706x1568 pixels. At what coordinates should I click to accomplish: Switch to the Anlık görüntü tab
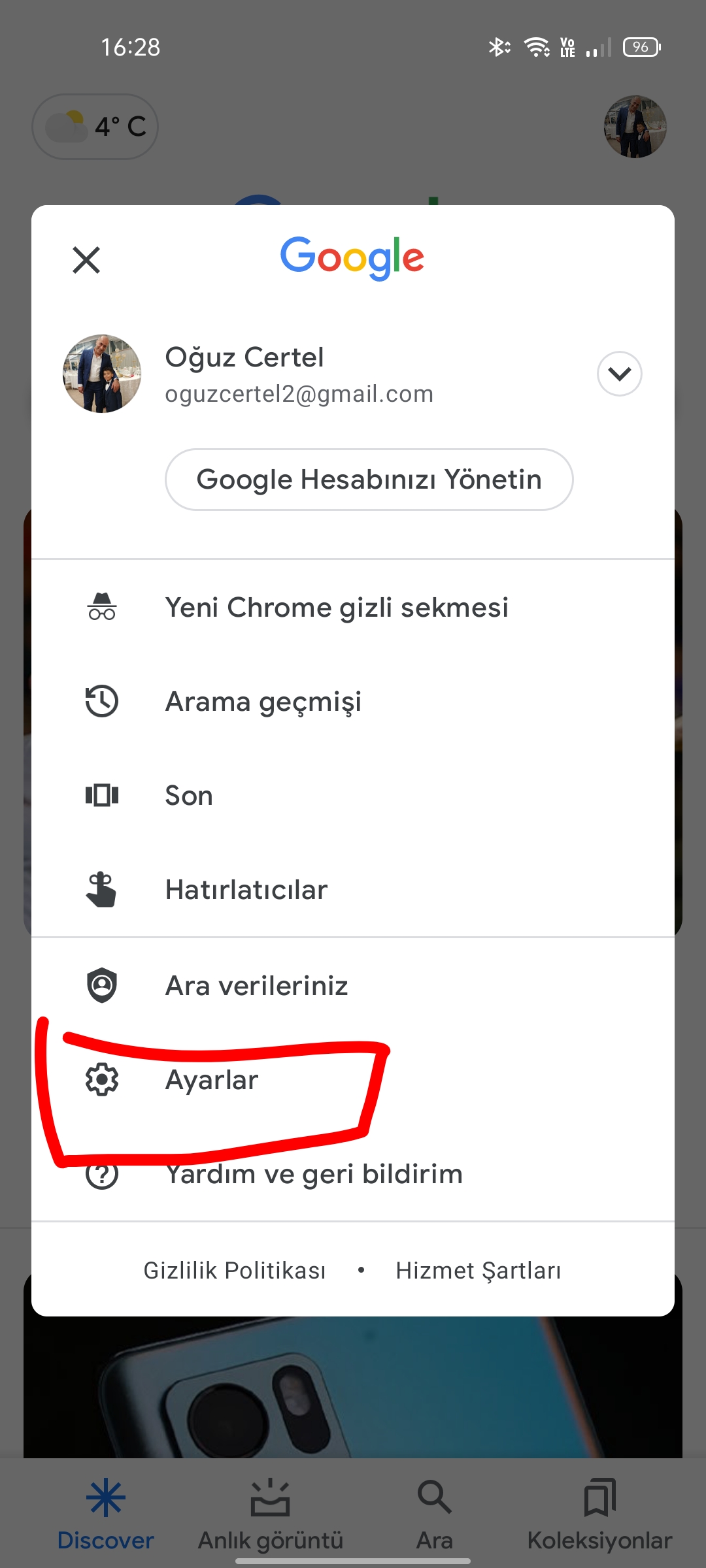click(271, 1513)
